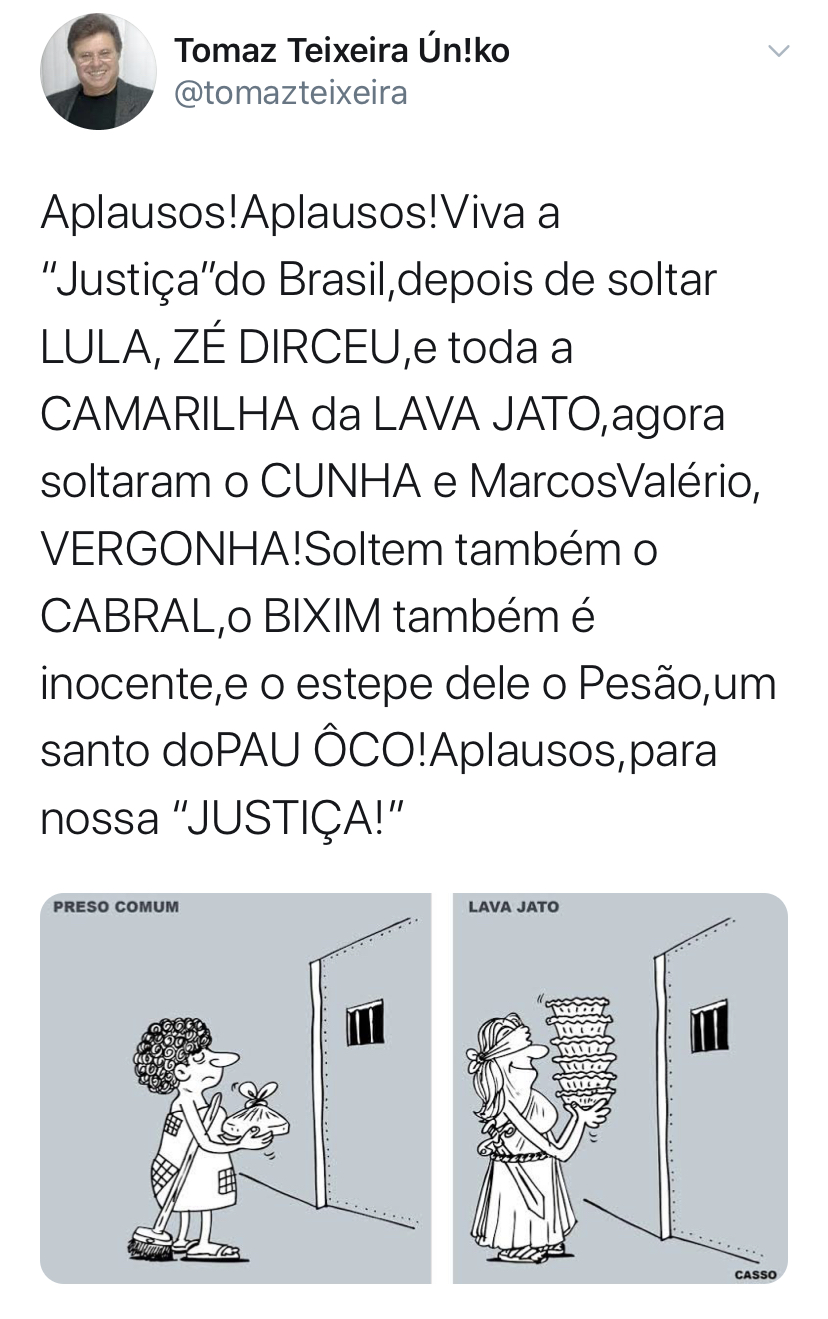The width and height of the screenshot is (828, 1319).
Task: Open the LAVA JATO cartoon image
Action: pos(620,1088)
